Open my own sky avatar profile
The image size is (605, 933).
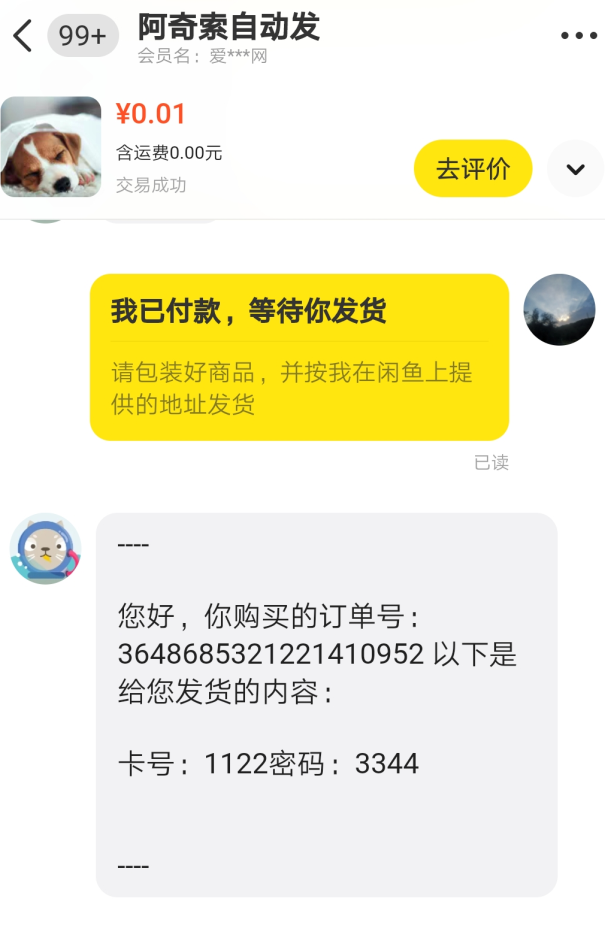(x=559, y=310)
